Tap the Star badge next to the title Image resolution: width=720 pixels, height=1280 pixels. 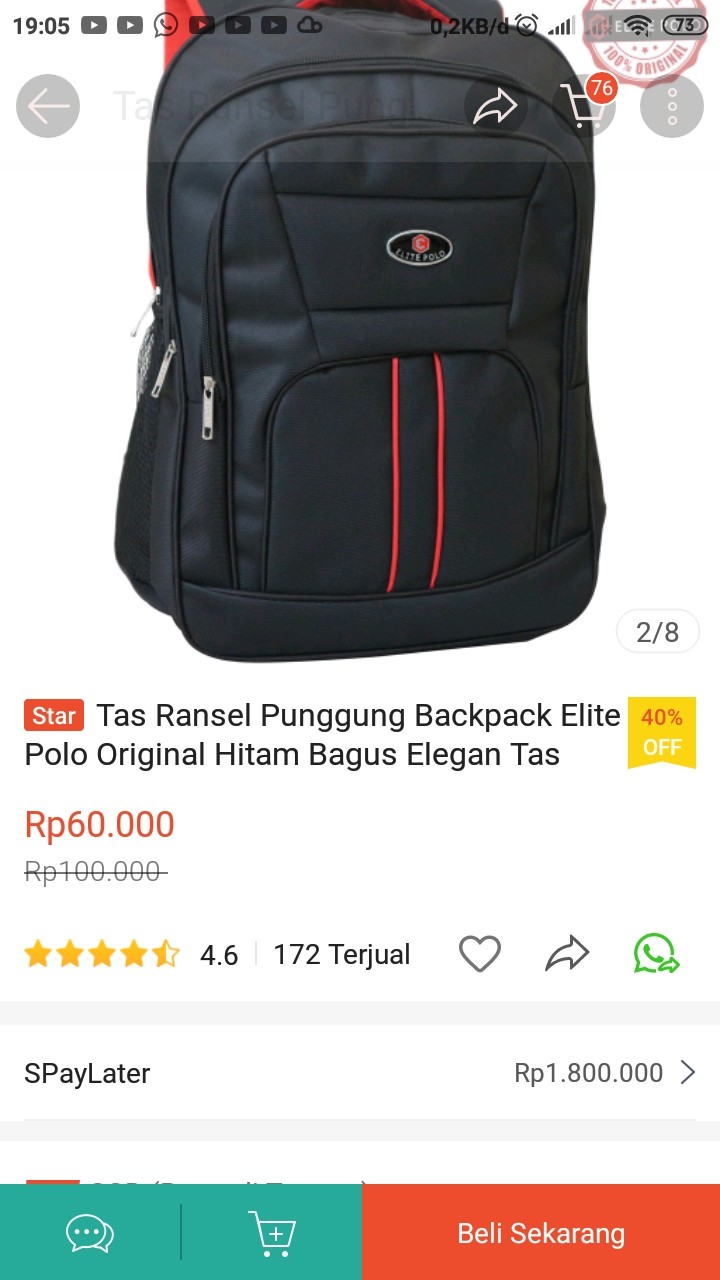click(53, 715)
